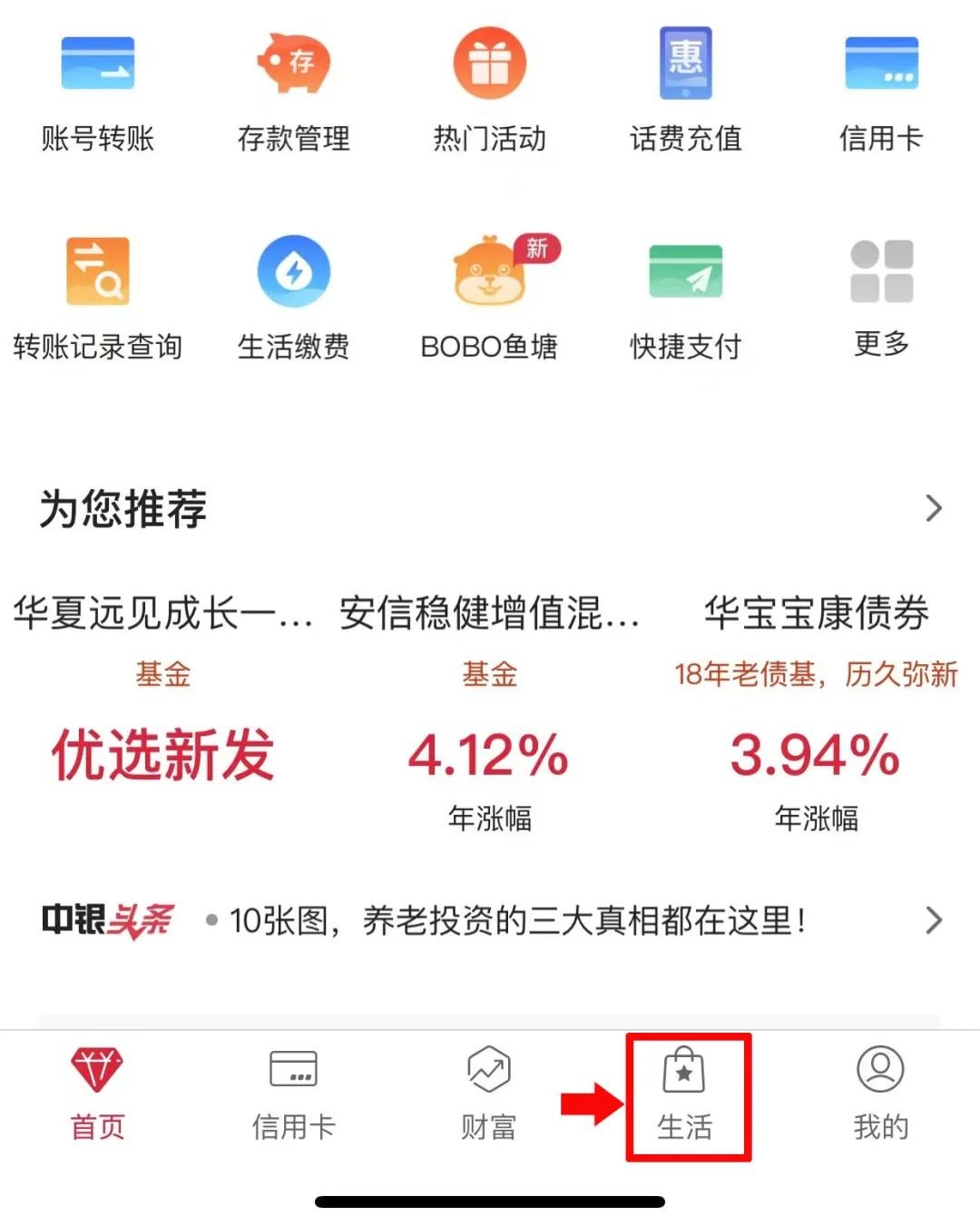Viewport: 980px width, 1226px height.
Task: Open 热门活动 hot activities
Action: [489, 91]
